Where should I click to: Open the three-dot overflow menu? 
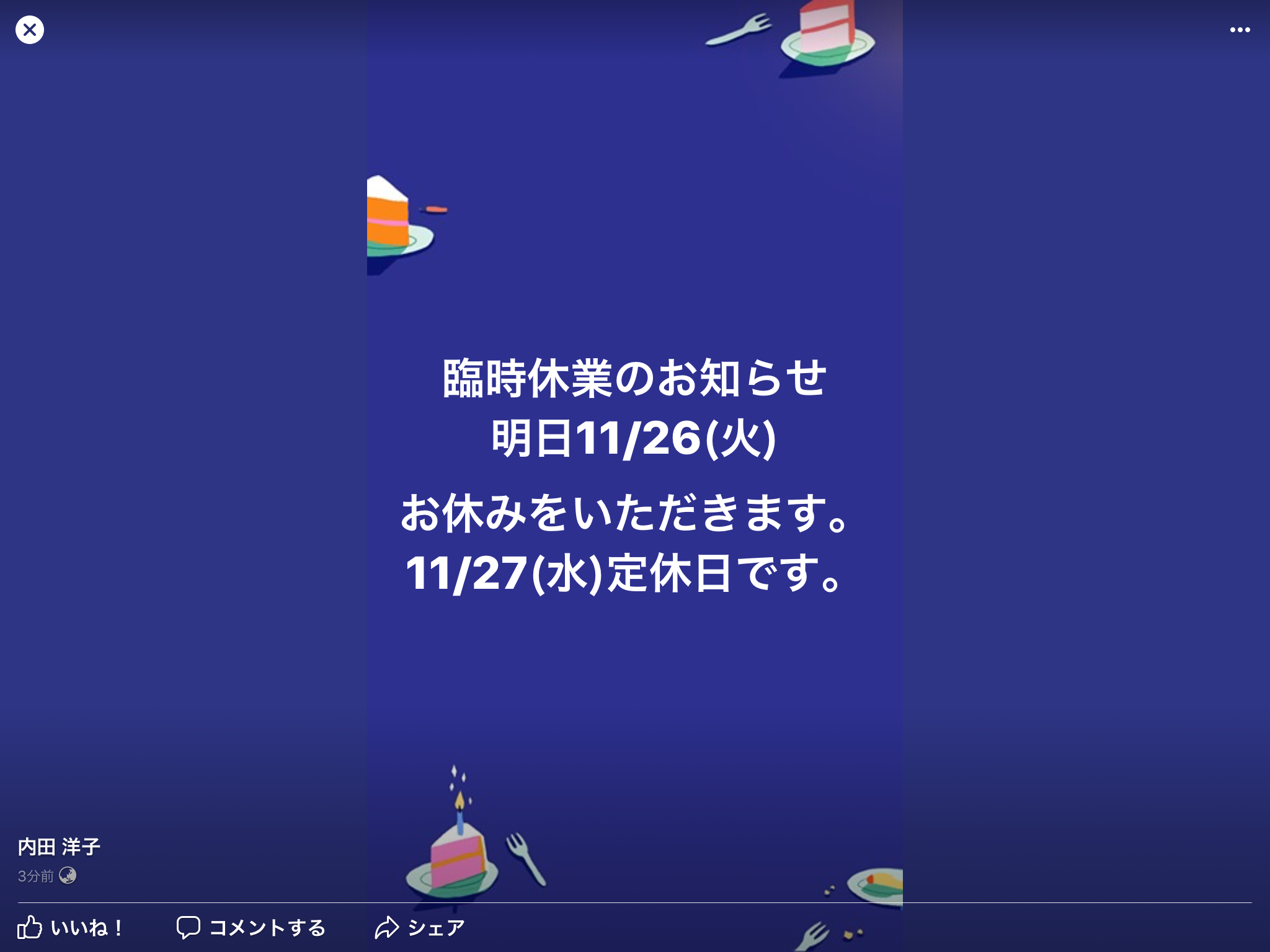1240,30
